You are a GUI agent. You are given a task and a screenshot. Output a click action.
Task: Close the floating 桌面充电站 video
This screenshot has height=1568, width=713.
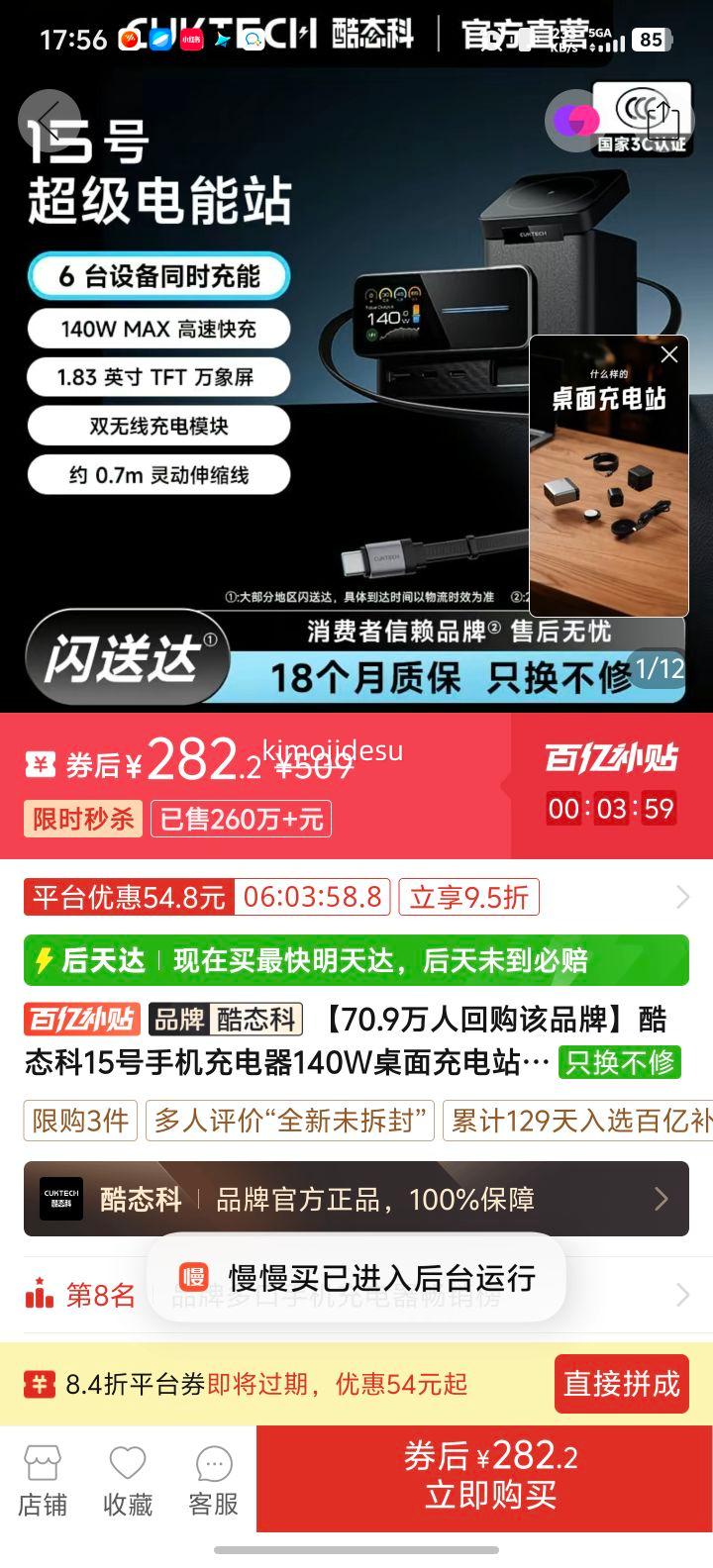click(668, 353)
